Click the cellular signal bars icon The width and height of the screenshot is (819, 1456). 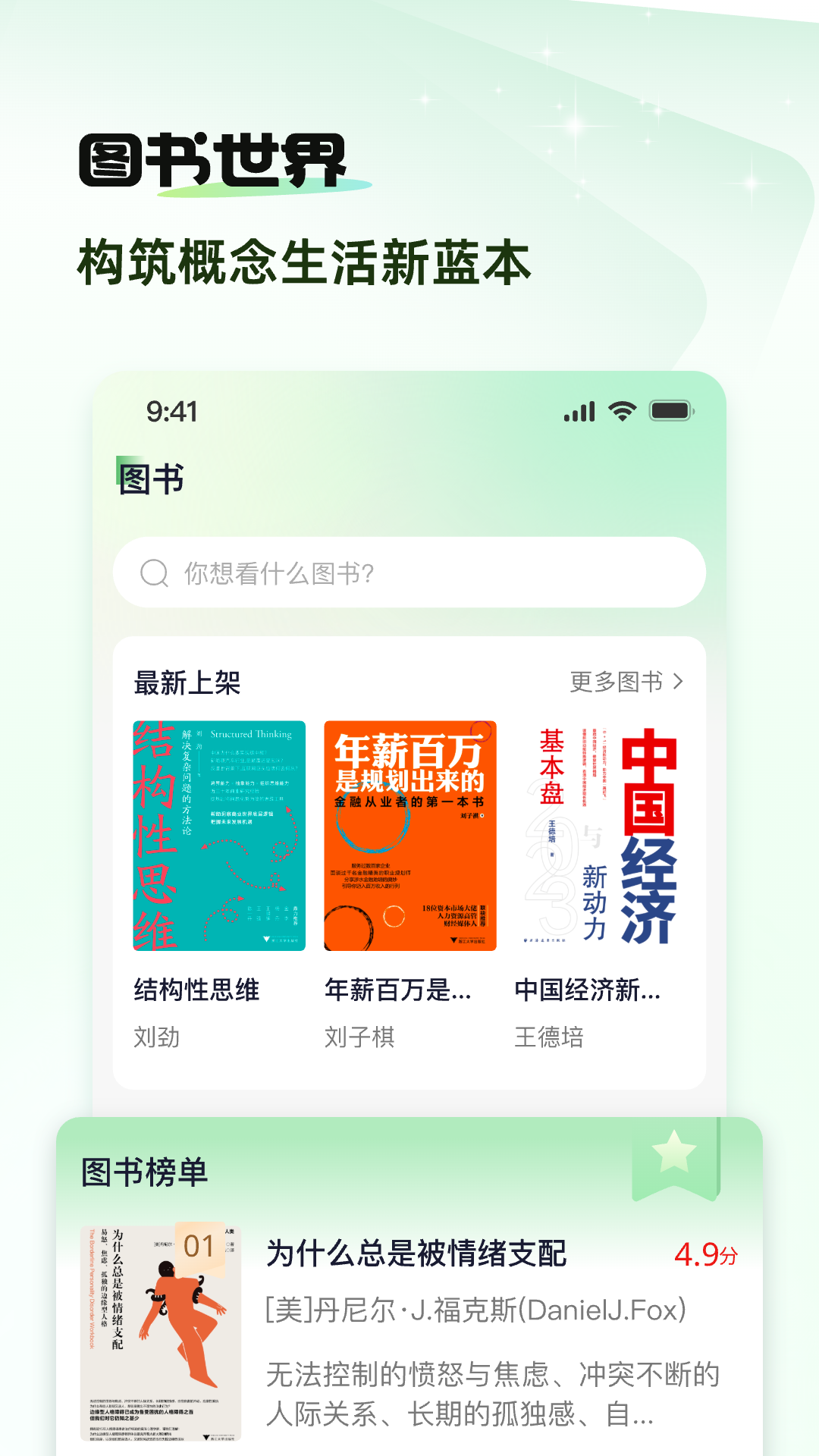(579, 409)
